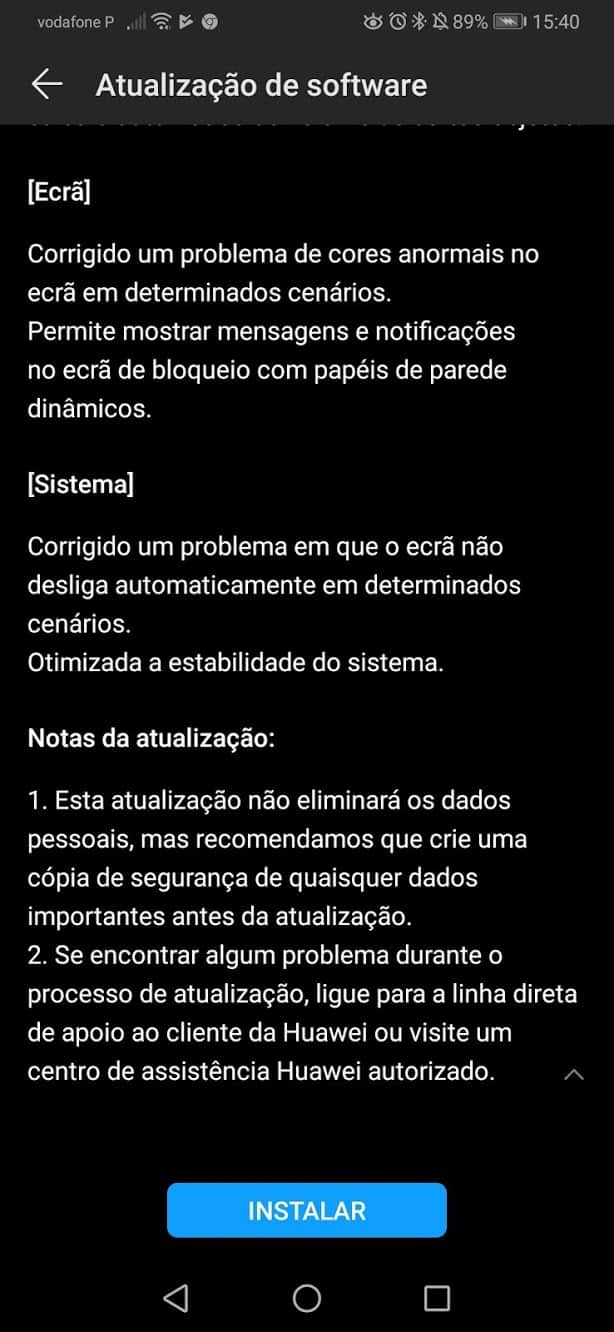
Task: Tap the INSTALAR button
Action: click(307, 1210)
